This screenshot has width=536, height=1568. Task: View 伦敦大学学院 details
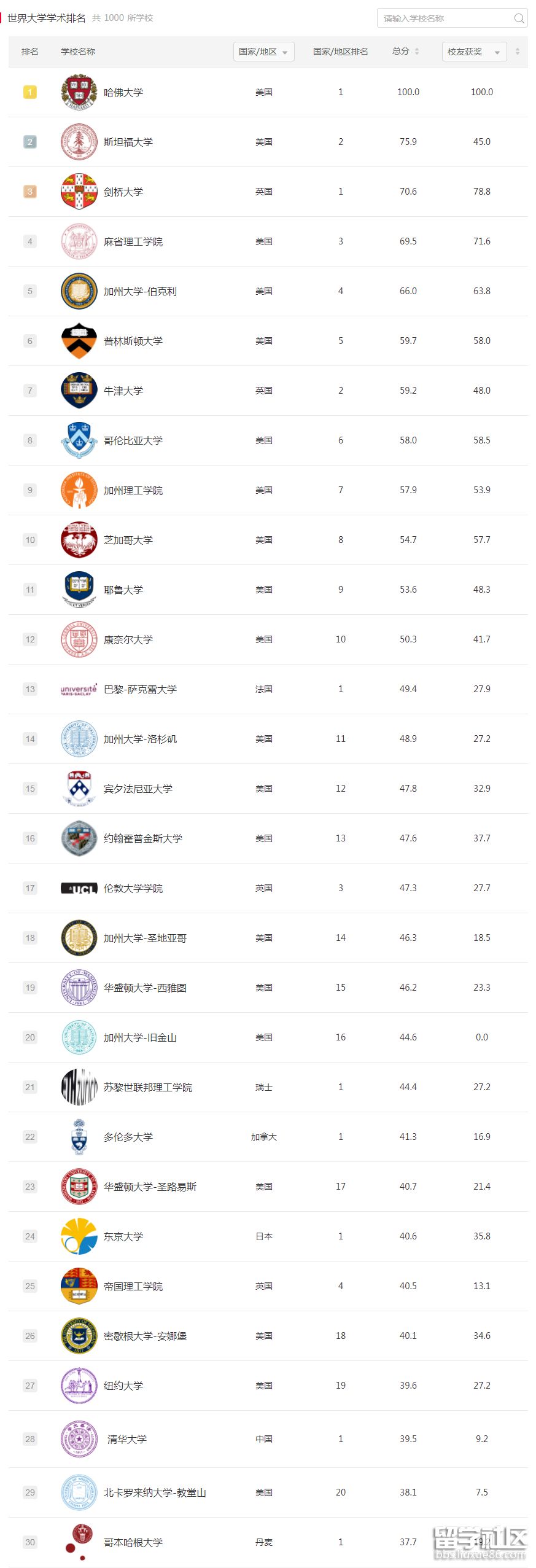click(x=133, y=888)
